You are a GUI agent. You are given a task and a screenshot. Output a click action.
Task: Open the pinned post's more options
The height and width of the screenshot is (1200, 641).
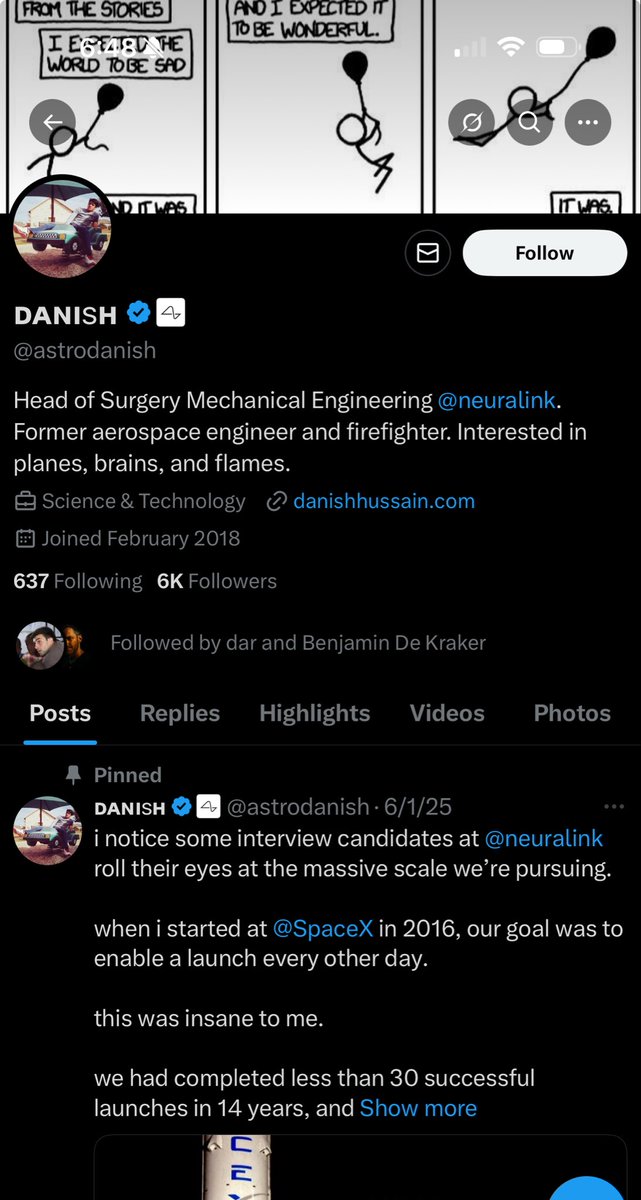tap(613, 806)
